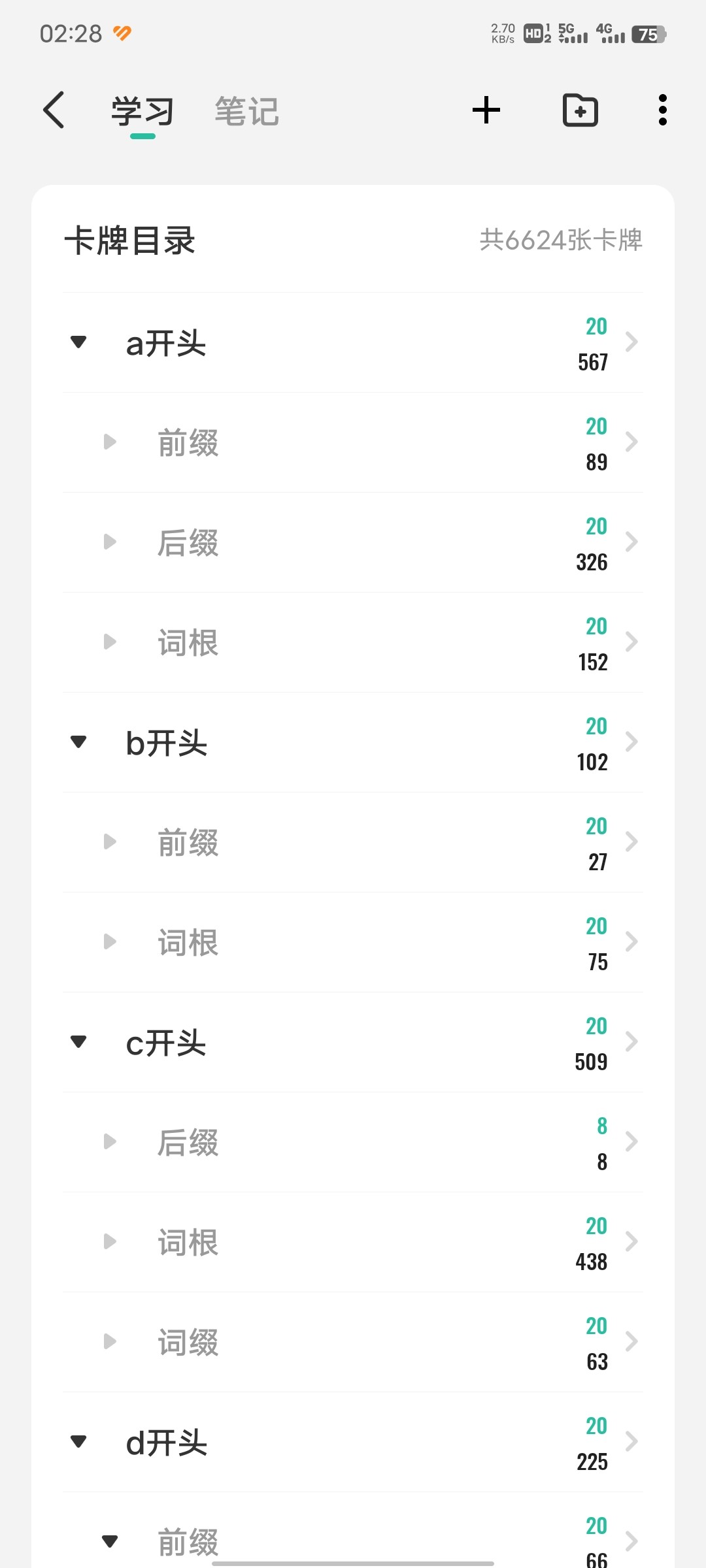706x1568 pixels.
Task: Open 词根 with 438 cards
Action: click(x=353, y=1242)
